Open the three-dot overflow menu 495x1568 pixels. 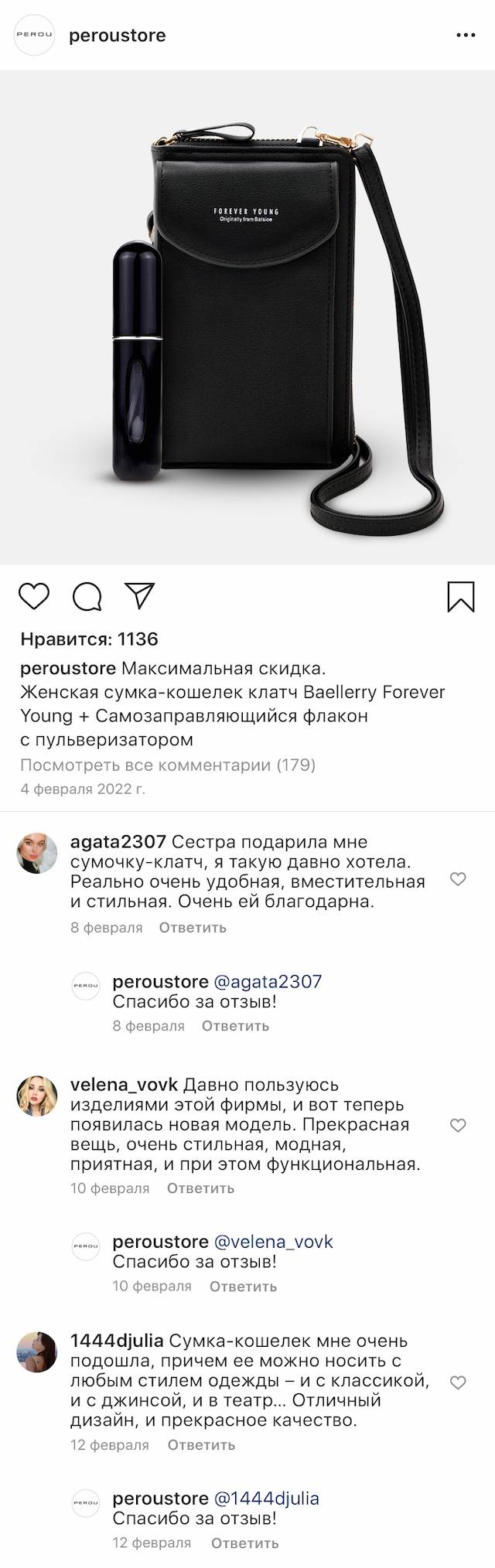466,36
